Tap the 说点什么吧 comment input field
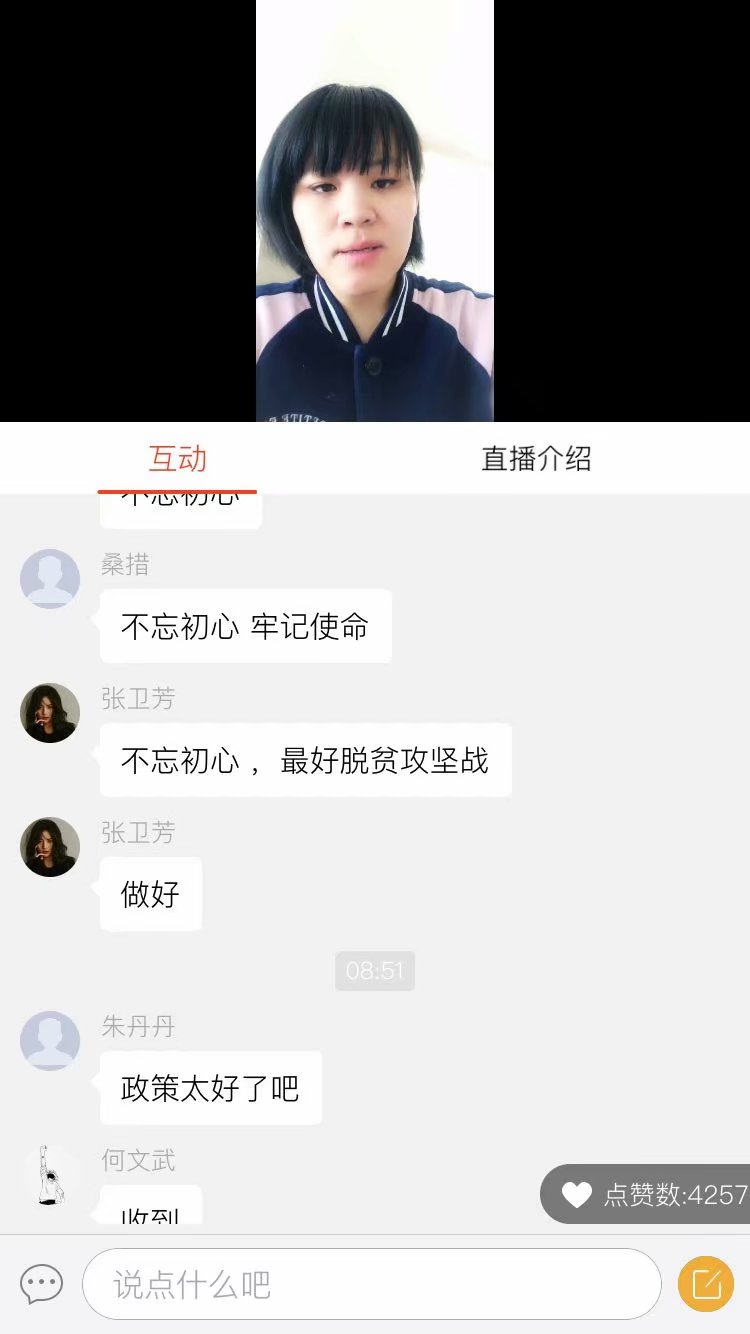Screen dimensions: 750x1334 [x=371, y=1284]
